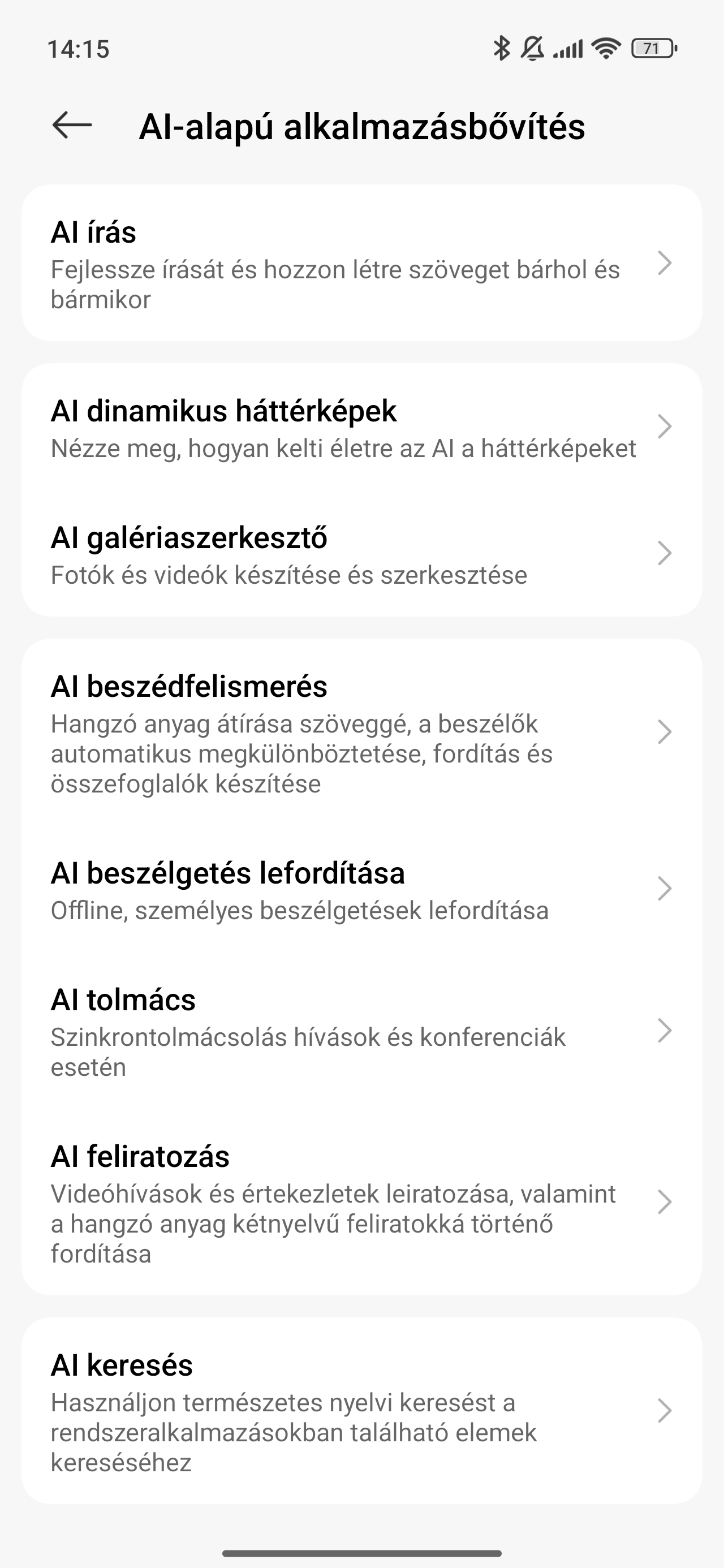The image size is (724, 1568).
Task: Select AI galériaszerkesztő
Action: pyautogui.click(x=361, y=554)
